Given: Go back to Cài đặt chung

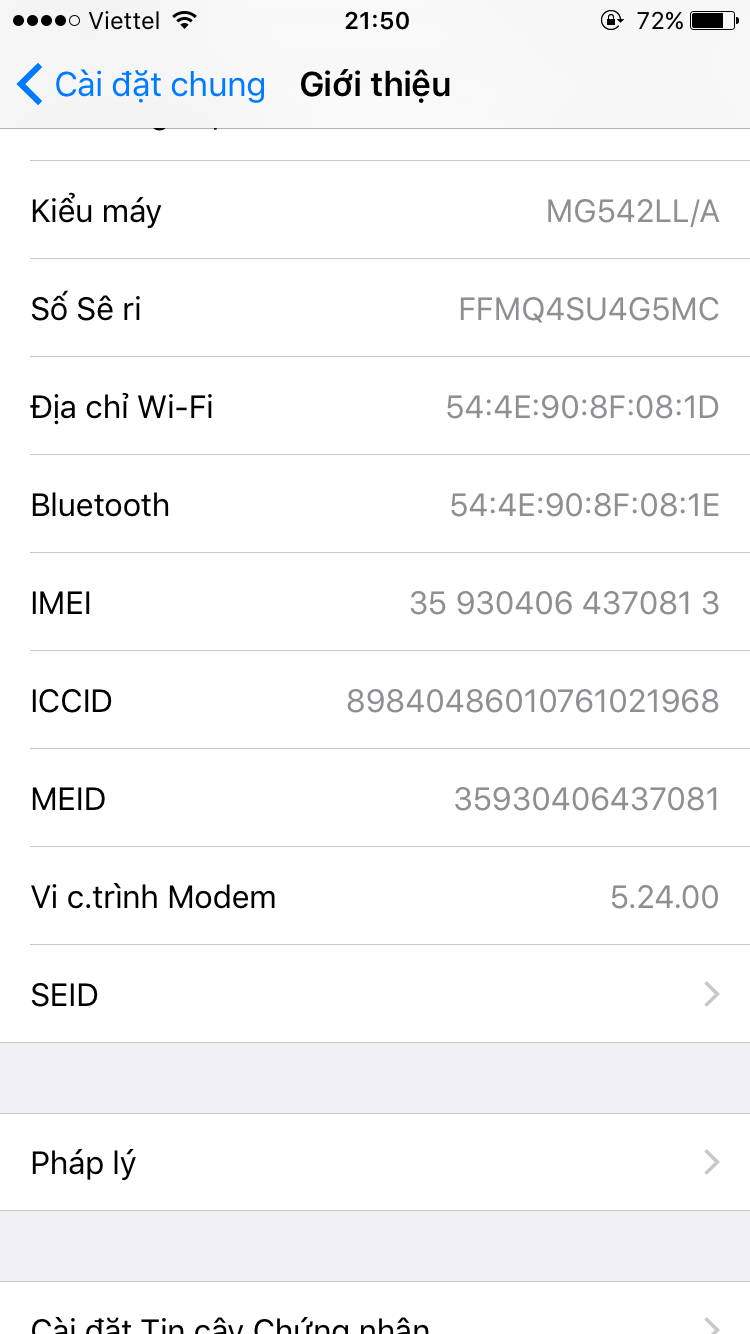Looking at the screenshot, I should click(141, 85).
